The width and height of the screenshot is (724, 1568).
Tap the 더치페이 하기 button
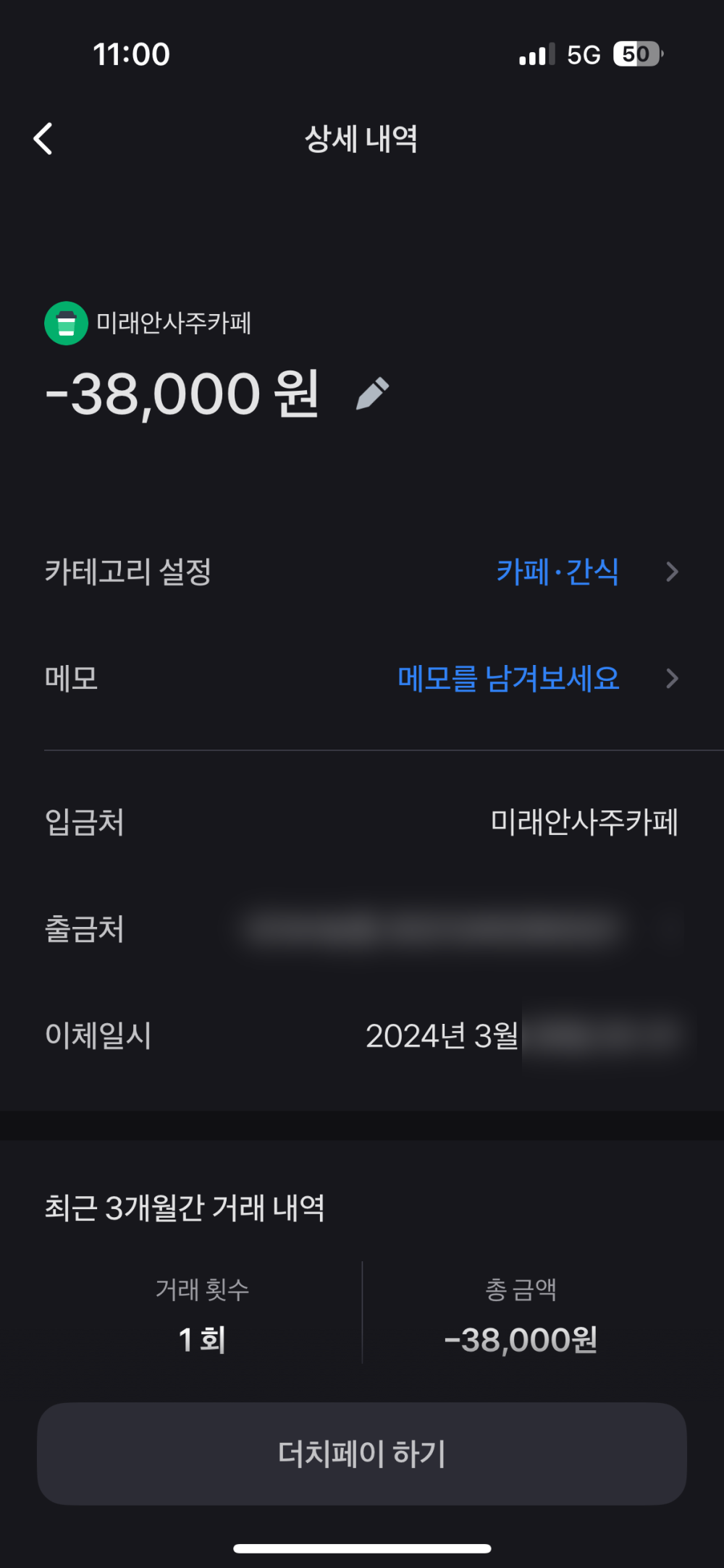[x=362, y=1454]
